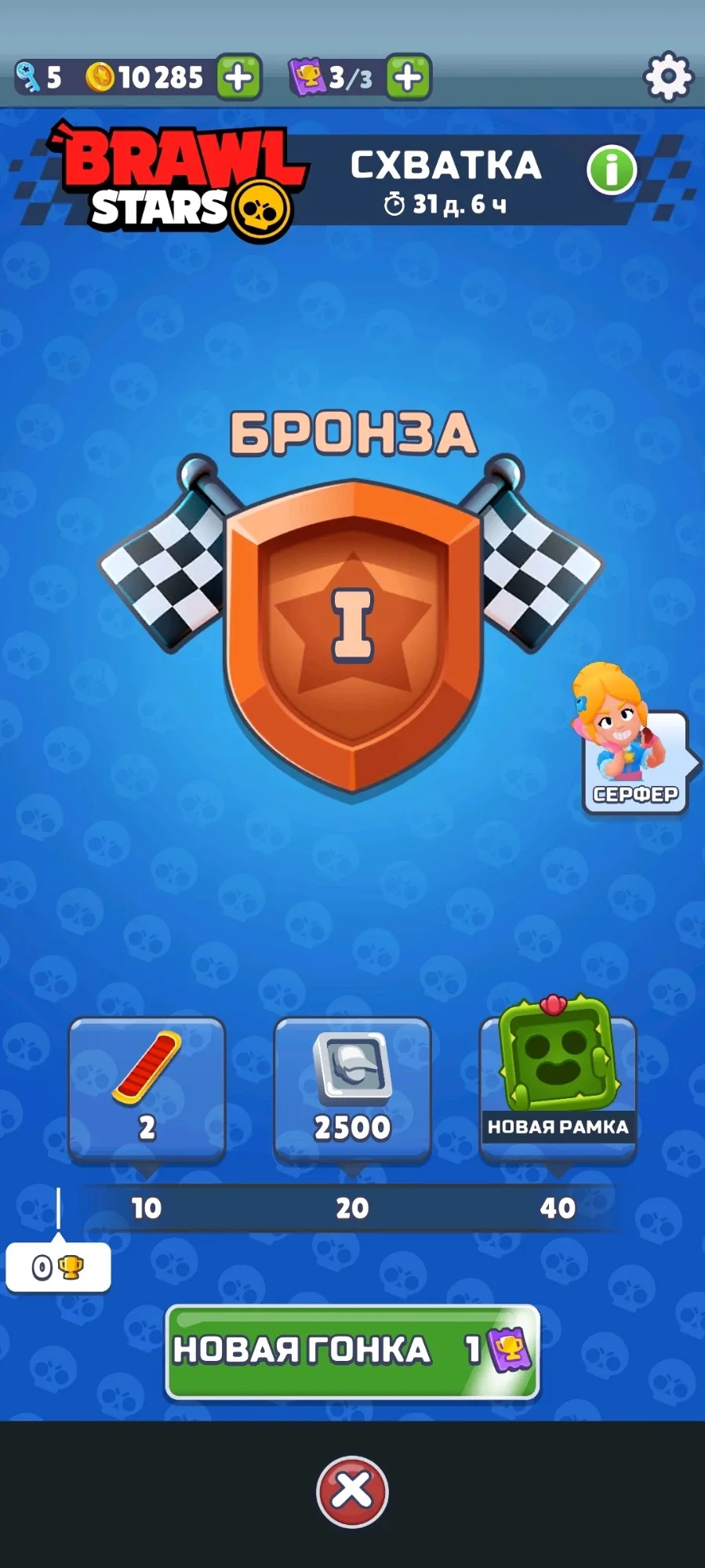The image size is (705, 1568).
Task: Open the settings gear
Action: pyautogui.click(x=668, y=77)
